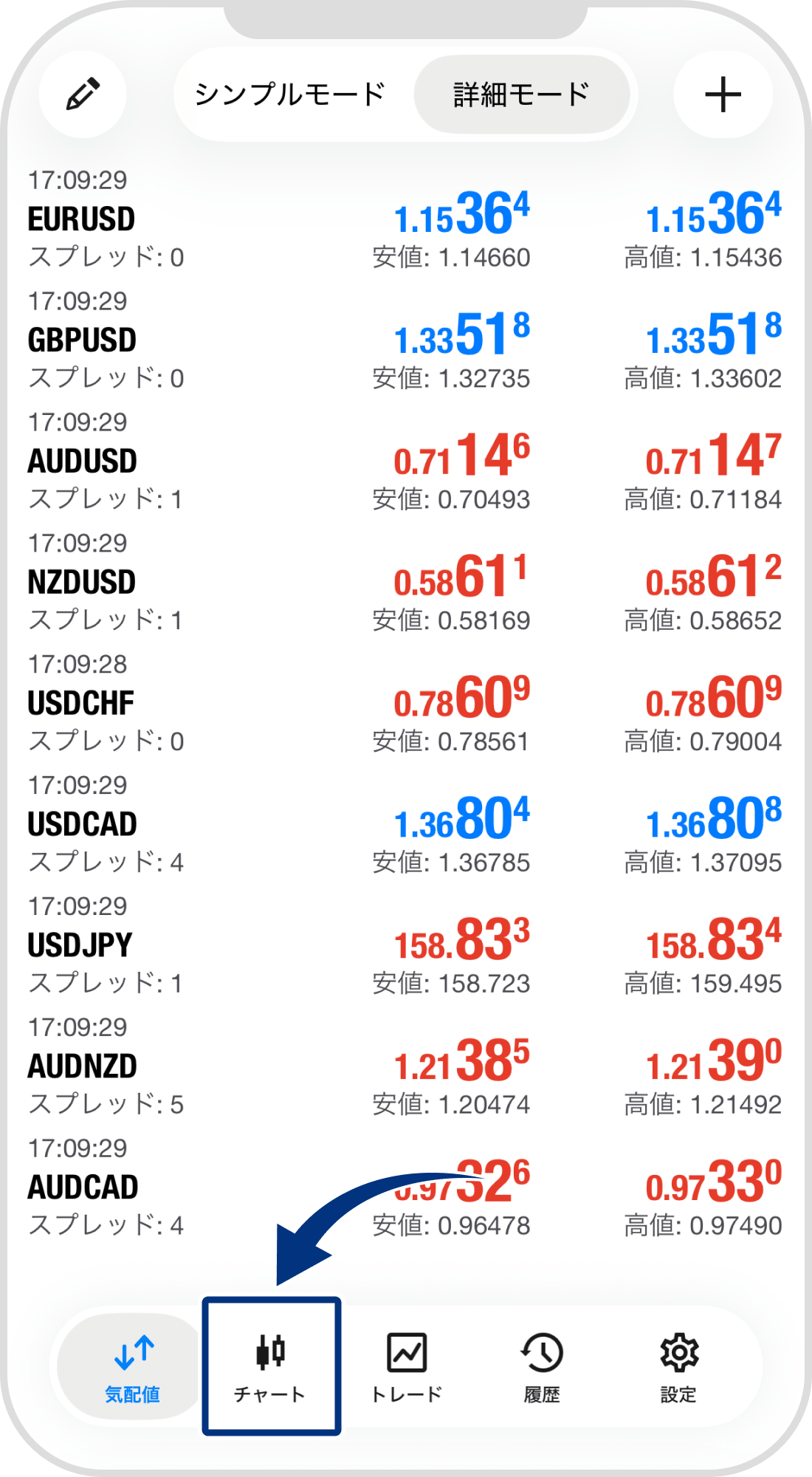This screenshot has height=1477, width=812.
Task: Switch to the チャート tab
Action: [x=270, y=1367]
